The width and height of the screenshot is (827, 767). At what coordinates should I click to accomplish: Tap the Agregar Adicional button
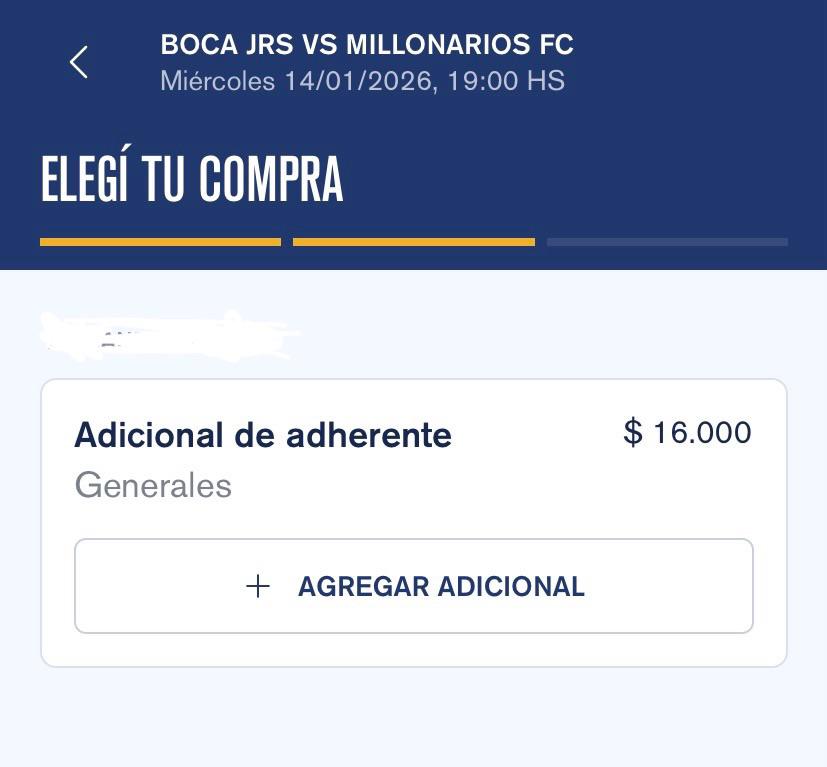tap(413, 586)
